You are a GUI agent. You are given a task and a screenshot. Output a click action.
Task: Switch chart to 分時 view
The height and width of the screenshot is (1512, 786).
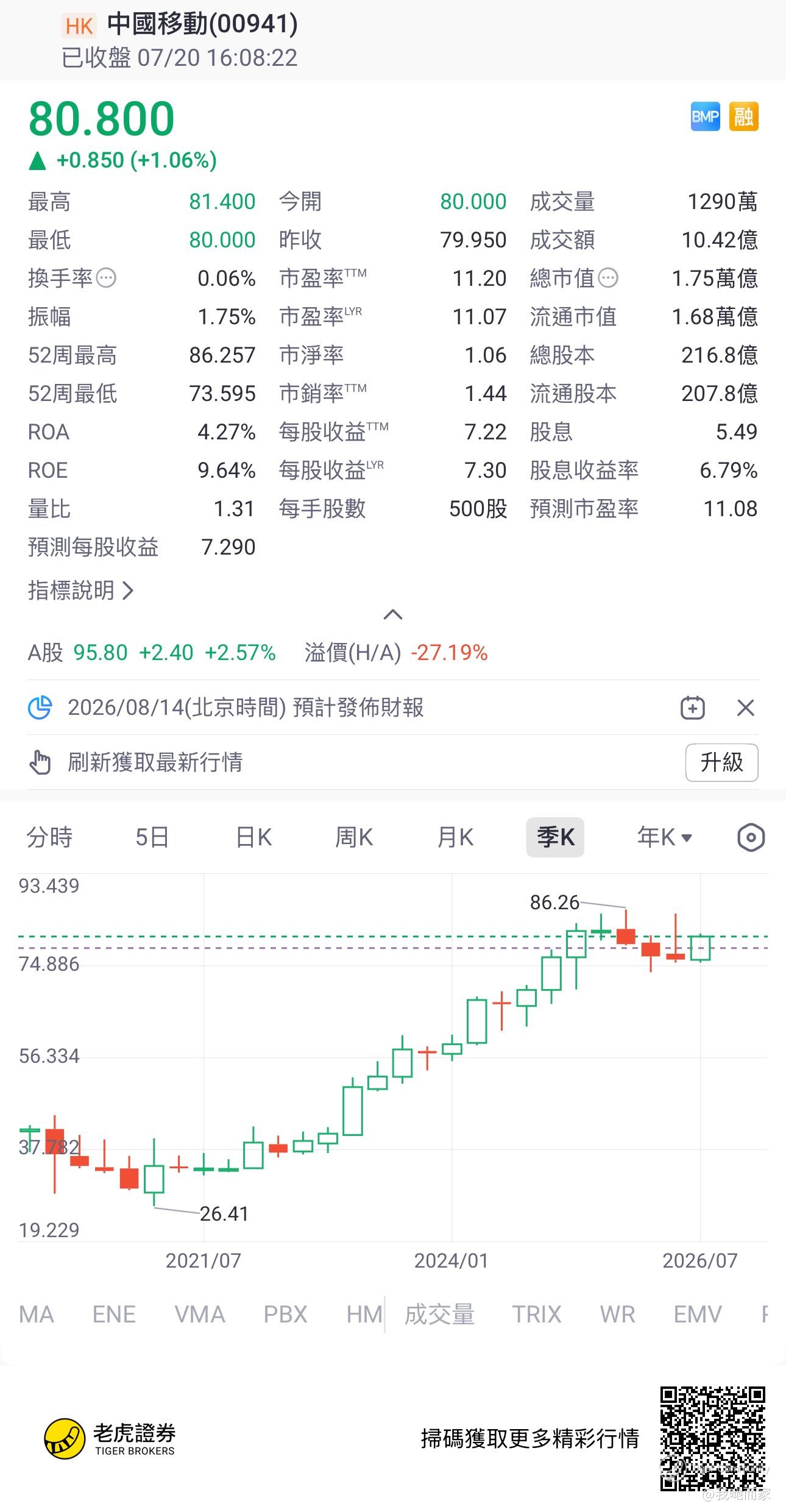49,837
